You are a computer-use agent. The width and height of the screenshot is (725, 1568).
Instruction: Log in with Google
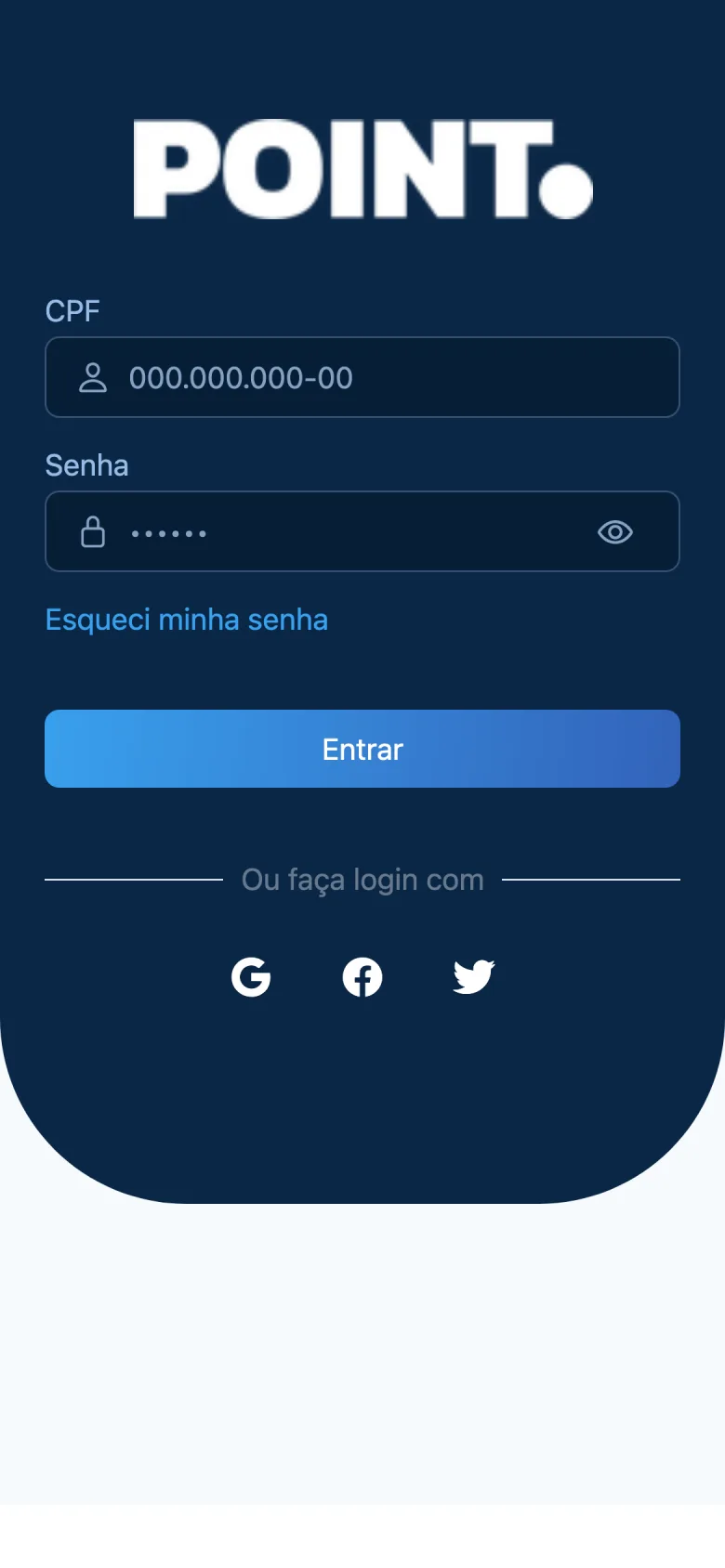click(x=251, y=977)
